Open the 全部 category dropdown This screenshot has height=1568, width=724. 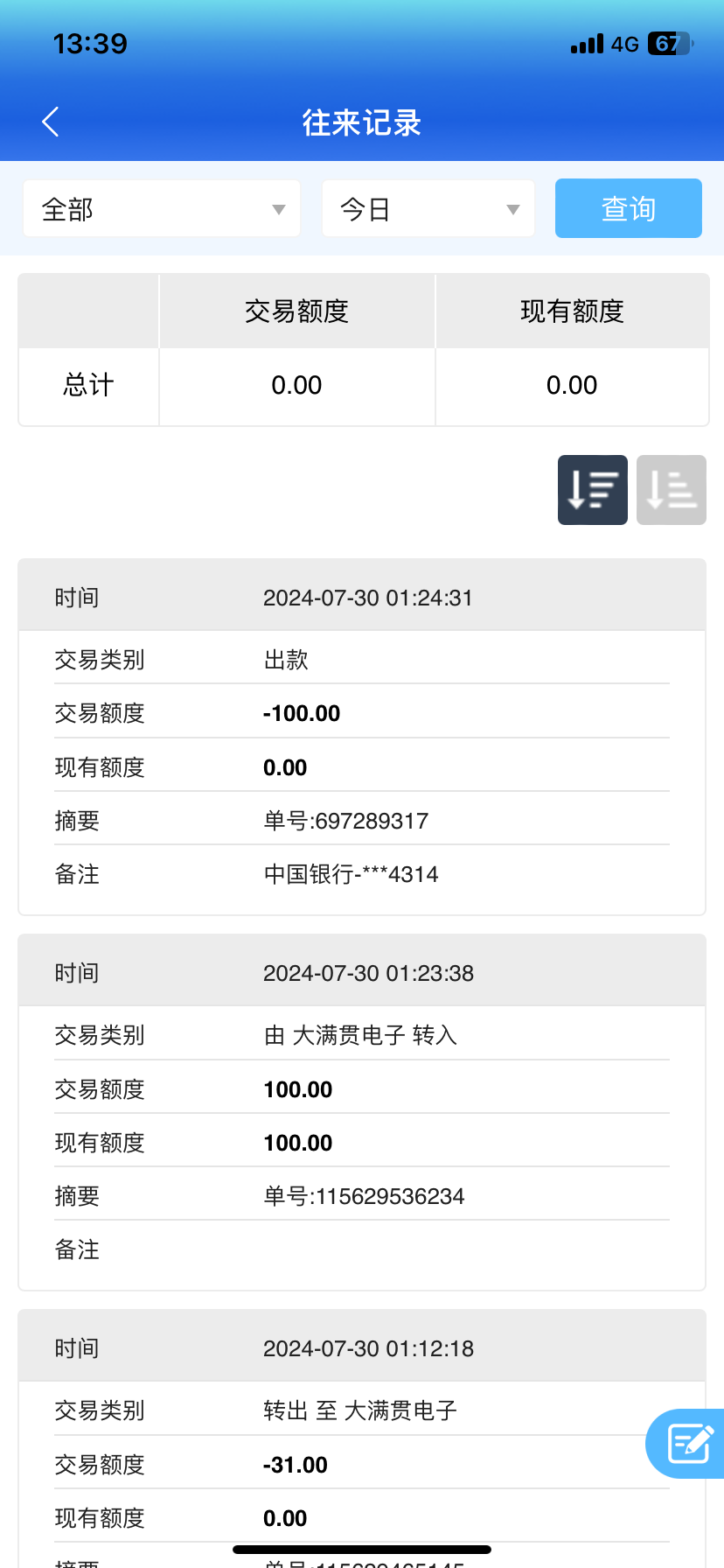tap(162, 209)
